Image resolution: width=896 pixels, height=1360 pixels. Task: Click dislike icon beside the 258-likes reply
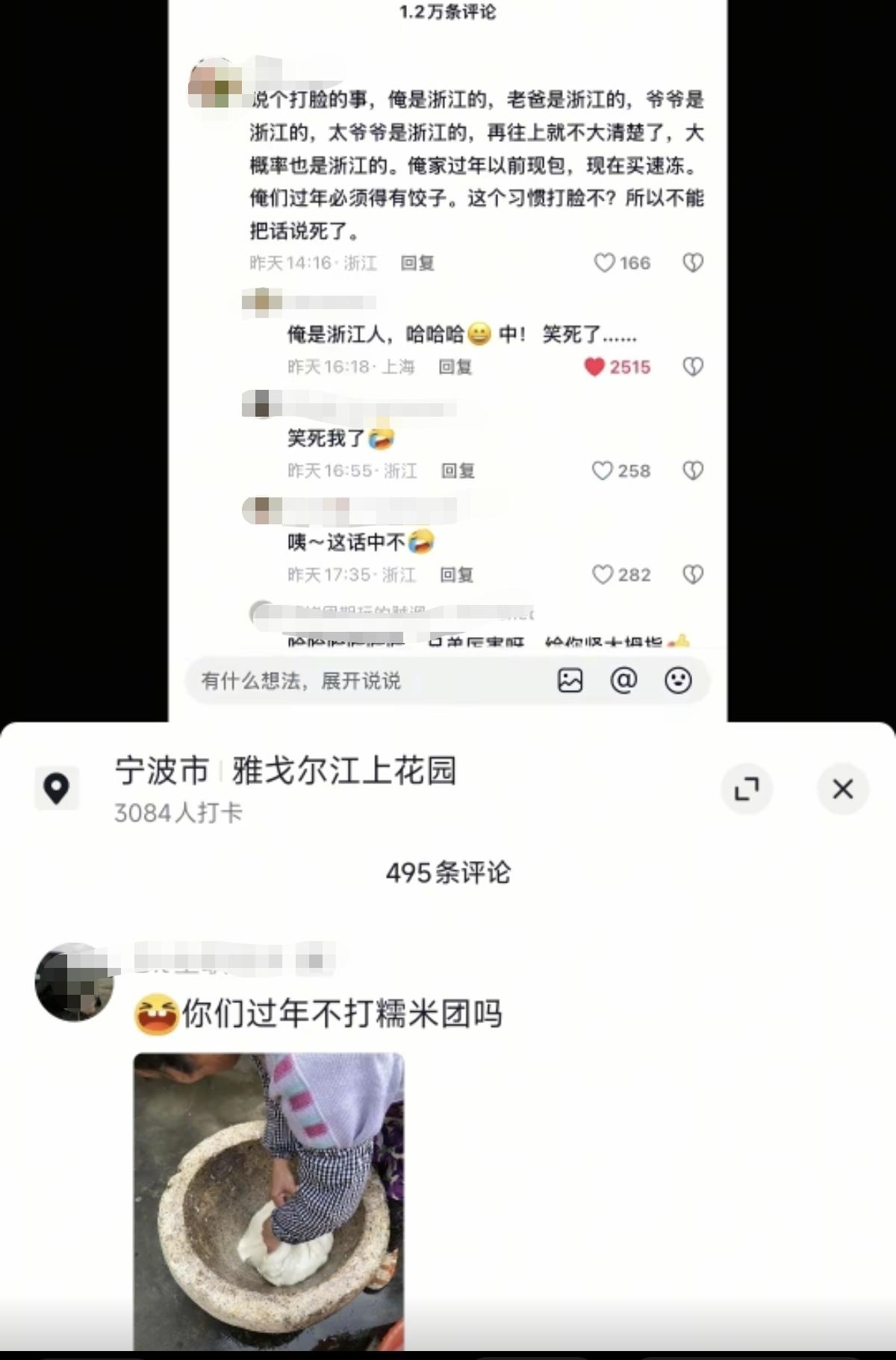[x=692, y=471]
